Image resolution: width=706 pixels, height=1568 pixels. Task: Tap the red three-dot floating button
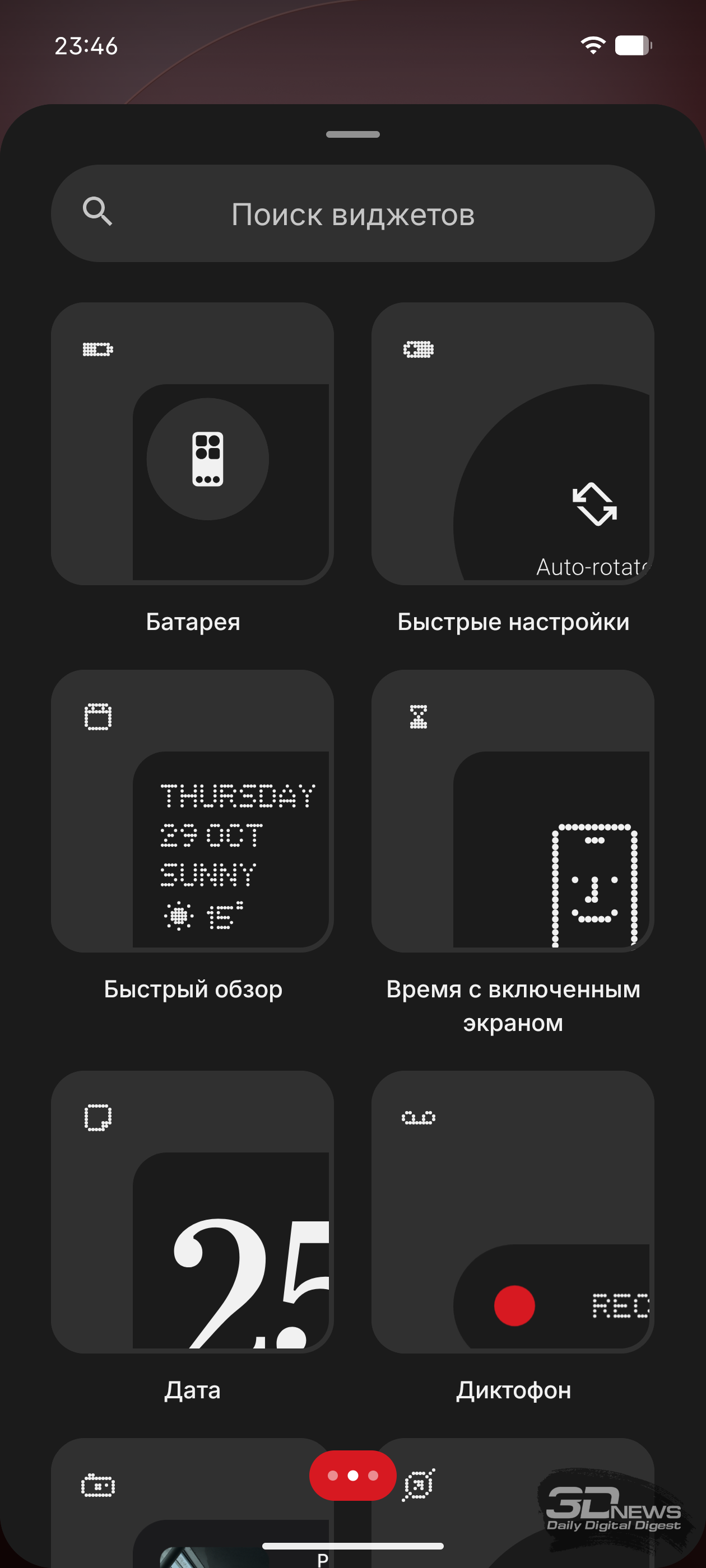pos(352,1476)
